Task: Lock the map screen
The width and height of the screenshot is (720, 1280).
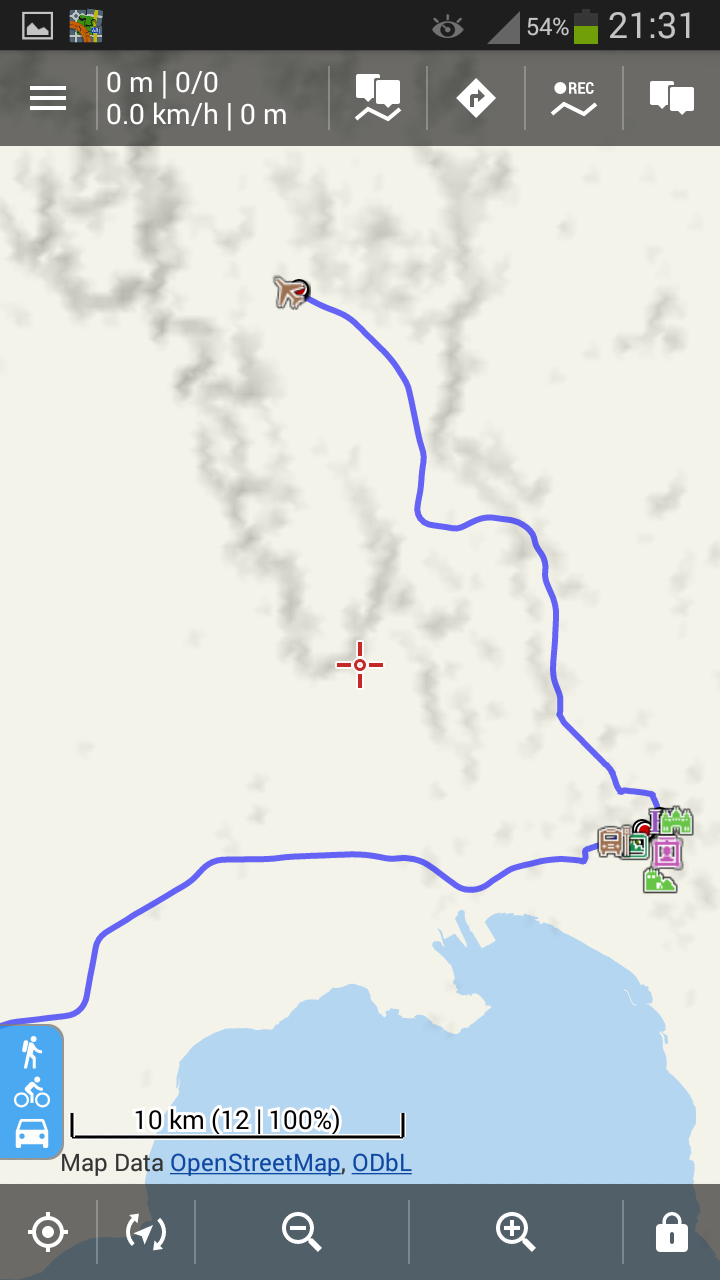Action: pos(672,1232)
